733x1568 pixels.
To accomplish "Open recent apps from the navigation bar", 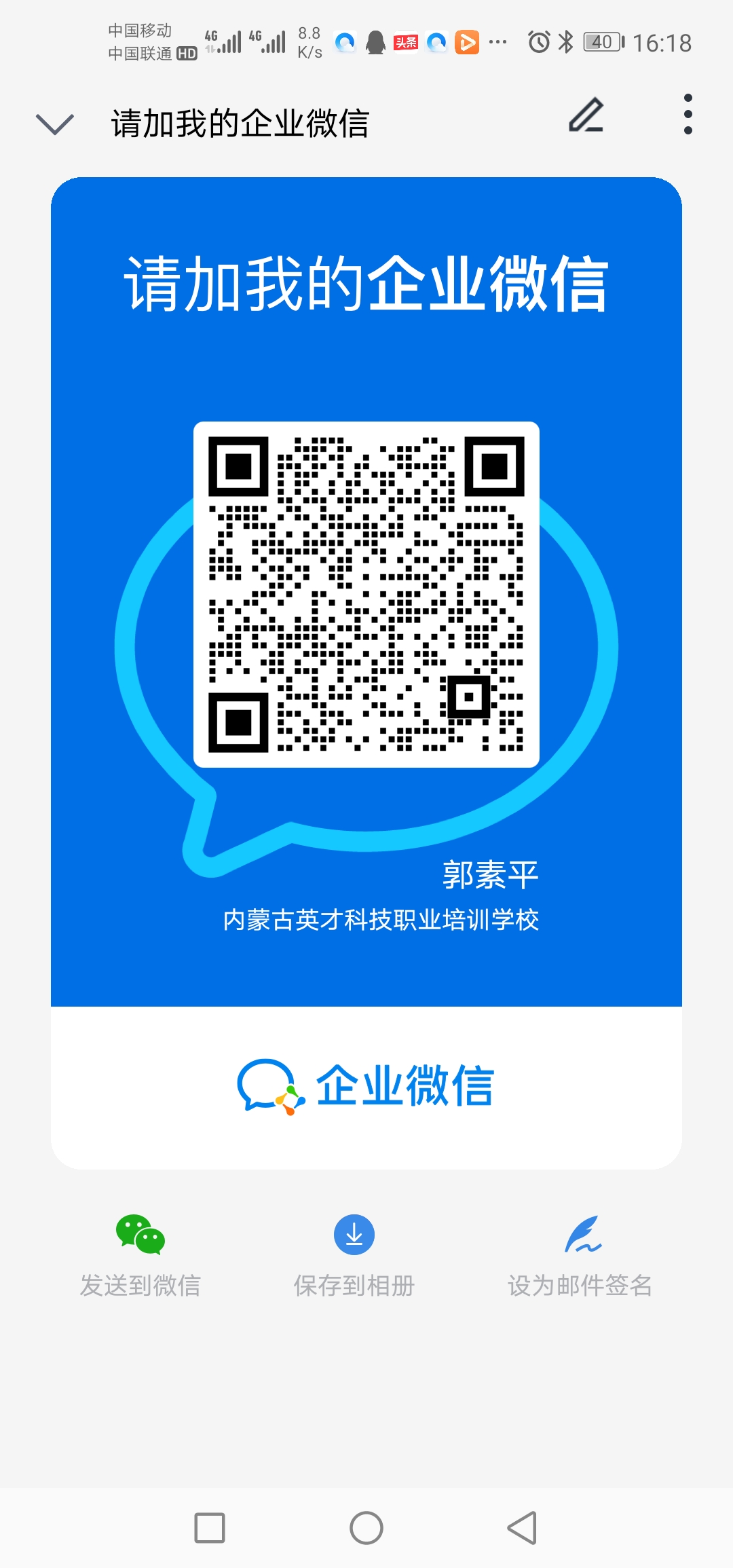I will tap(210, 1528).
